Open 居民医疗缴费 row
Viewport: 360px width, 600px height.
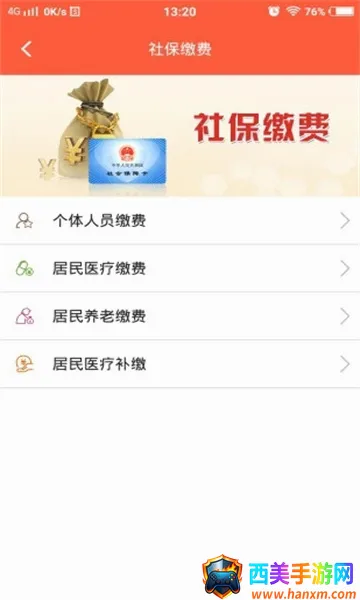180,268
